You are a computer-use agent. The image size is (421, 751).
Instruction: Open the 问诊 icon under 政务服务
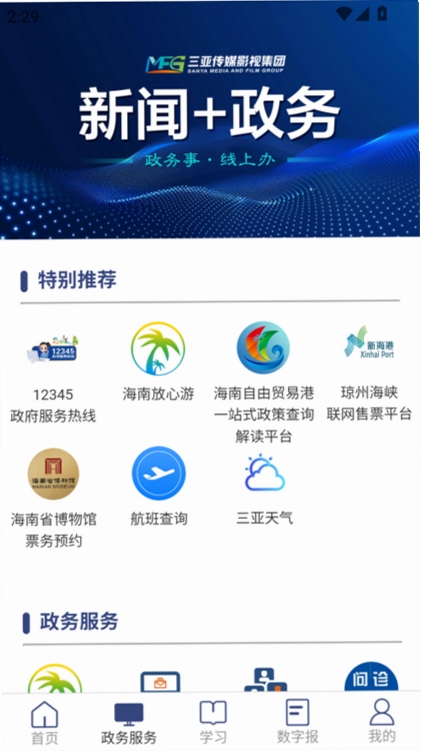point(371,676)
